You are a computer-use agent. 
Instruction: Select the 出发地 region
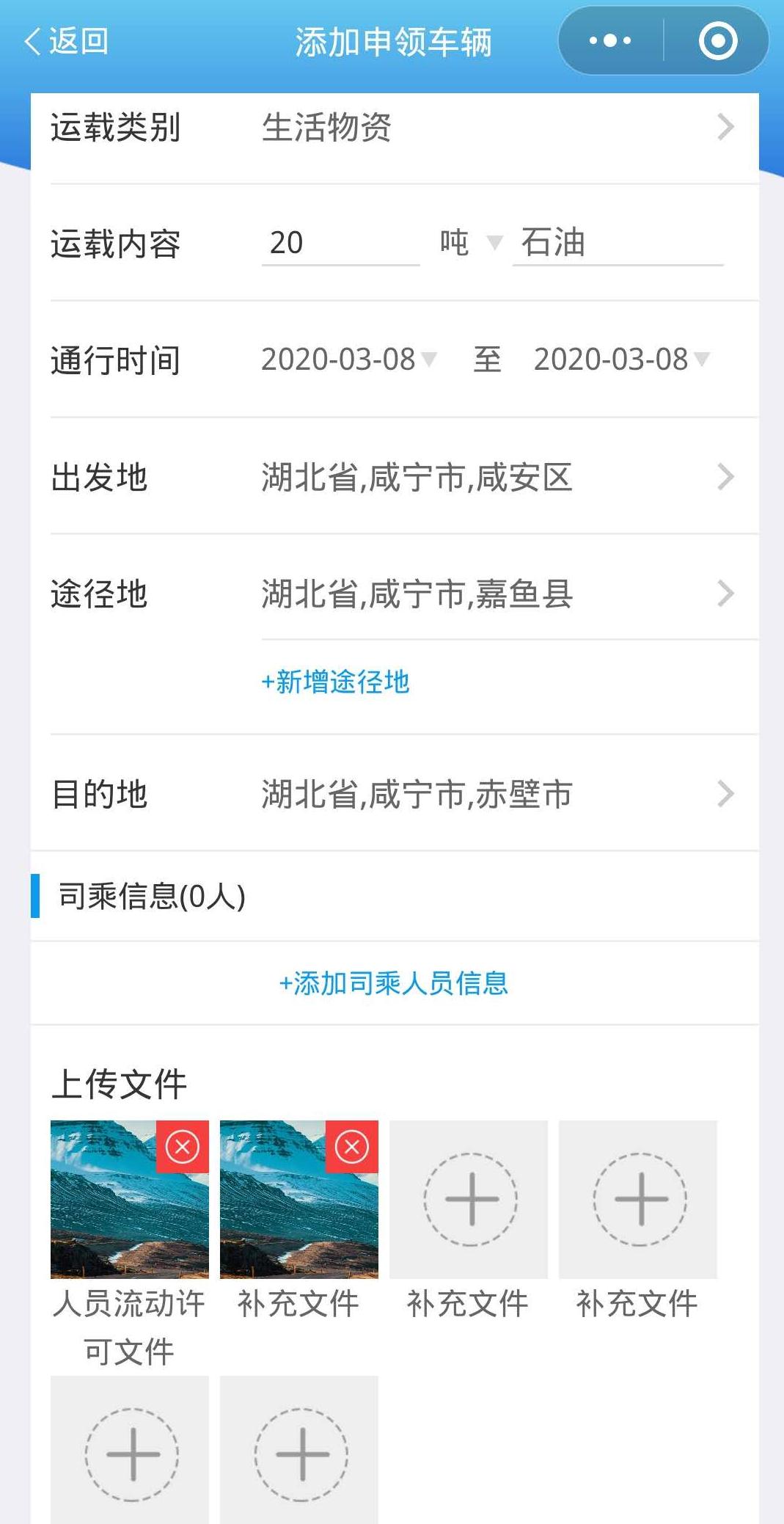[x=395, y=478]
